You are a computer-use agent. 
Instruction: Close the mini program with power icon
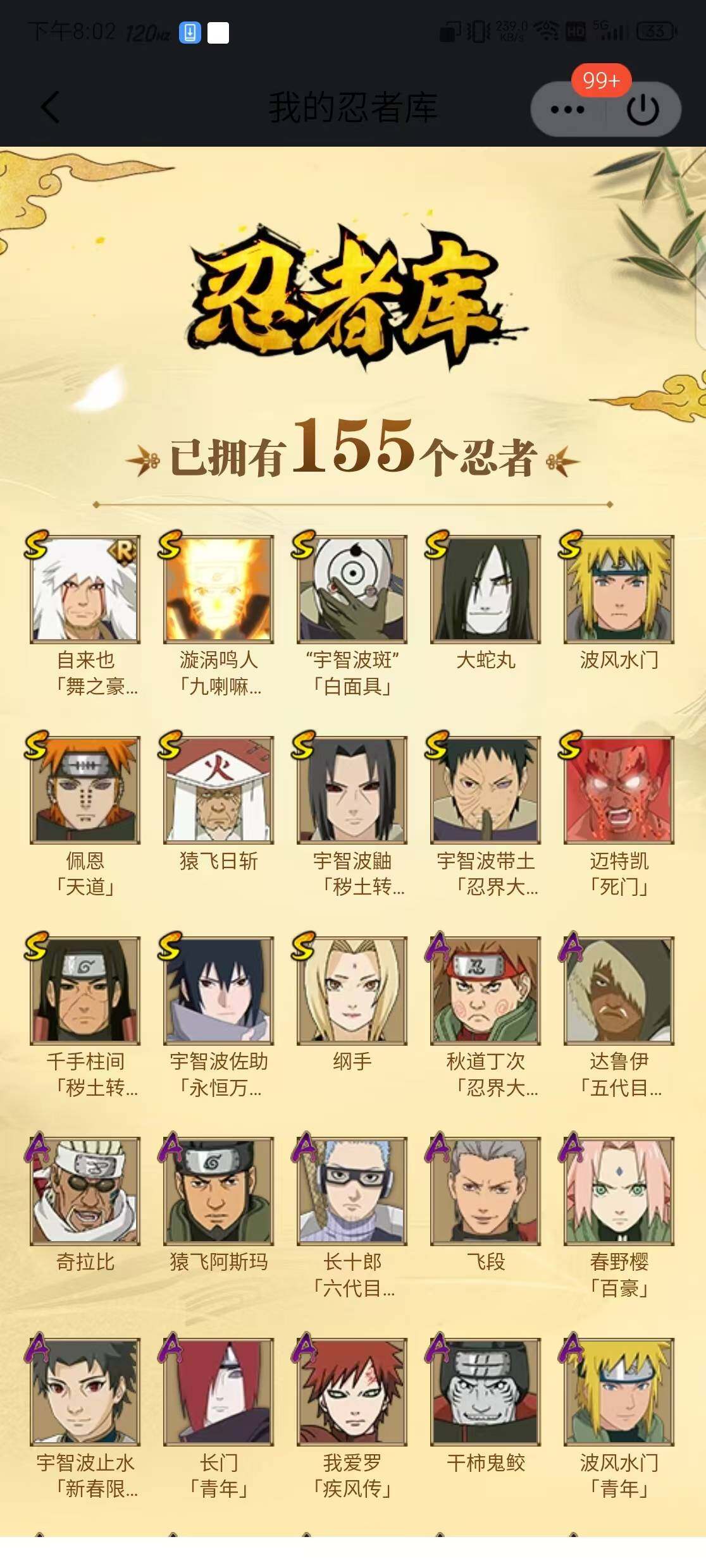pyautogui.click(x=643, y=109)
